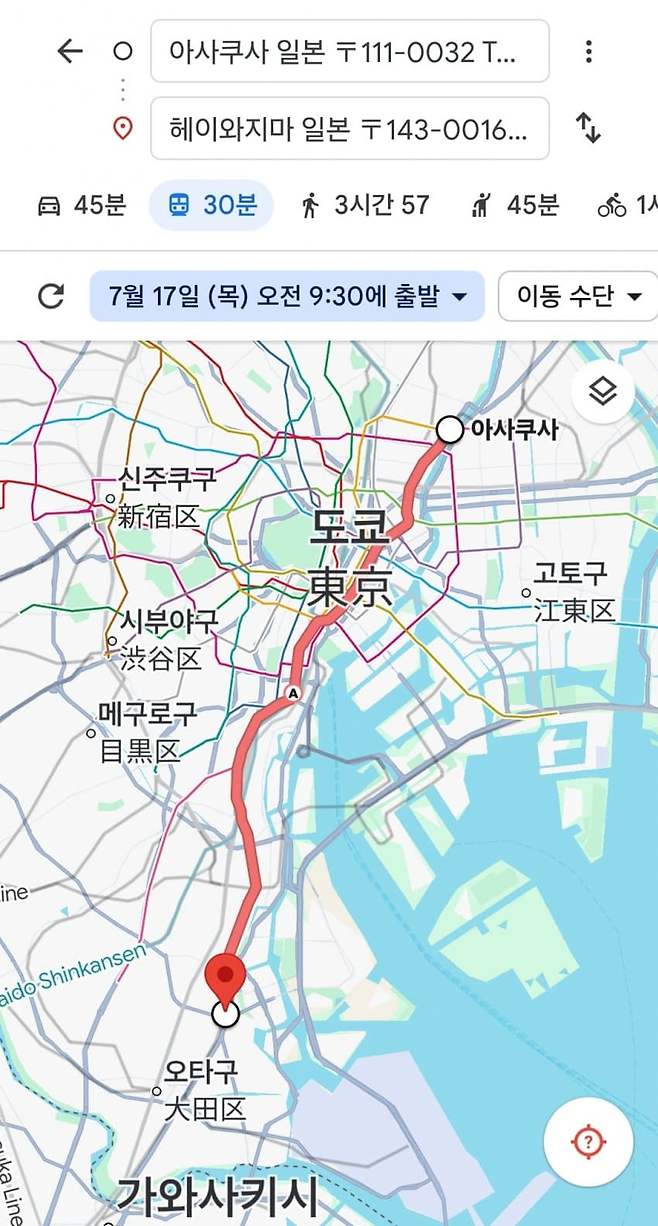The height and width of the screenshot is (1226, 658).
Task: Select ride-hailing mode showing 45분
Action: pos(514,206)
